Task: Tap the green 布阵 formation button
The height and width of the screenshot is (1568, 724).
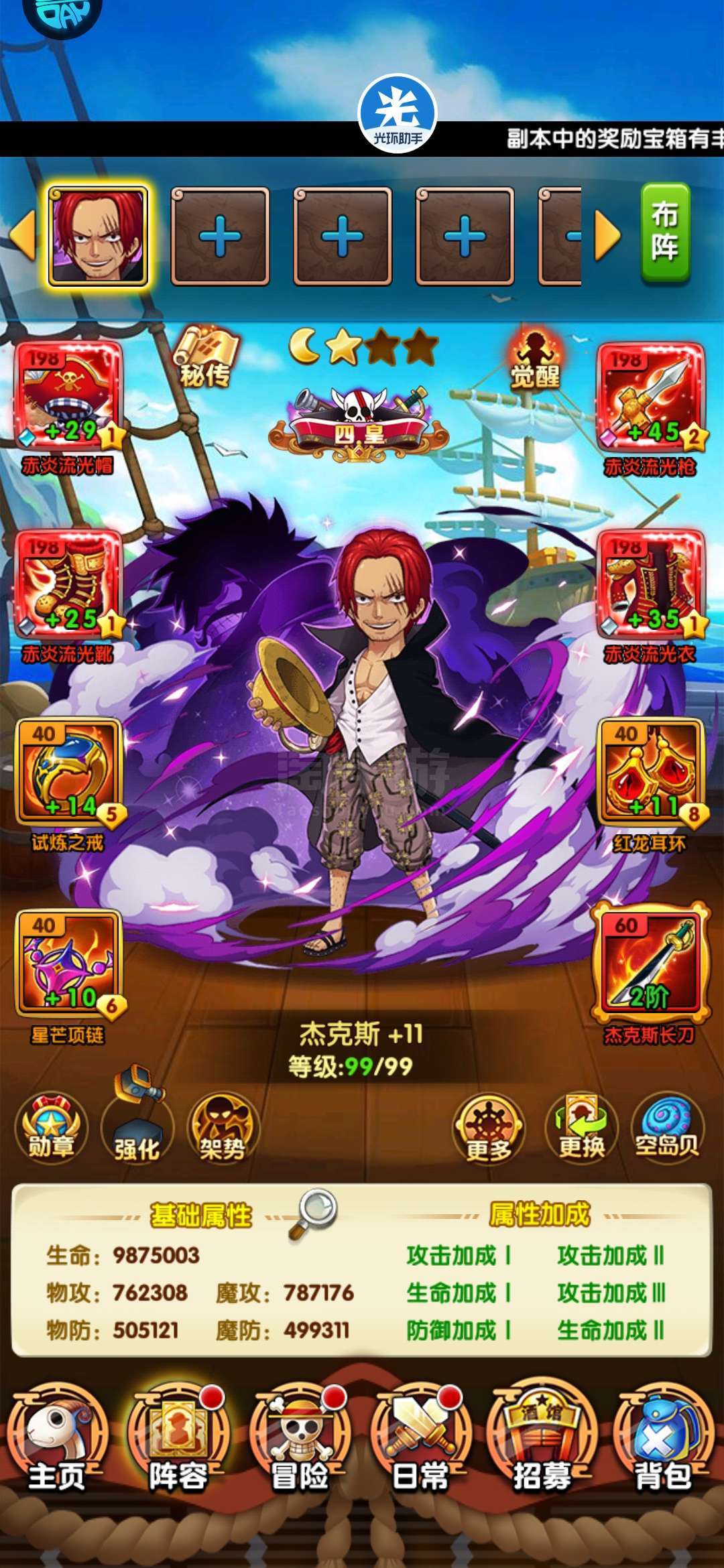Action: (x=665, y=233)
